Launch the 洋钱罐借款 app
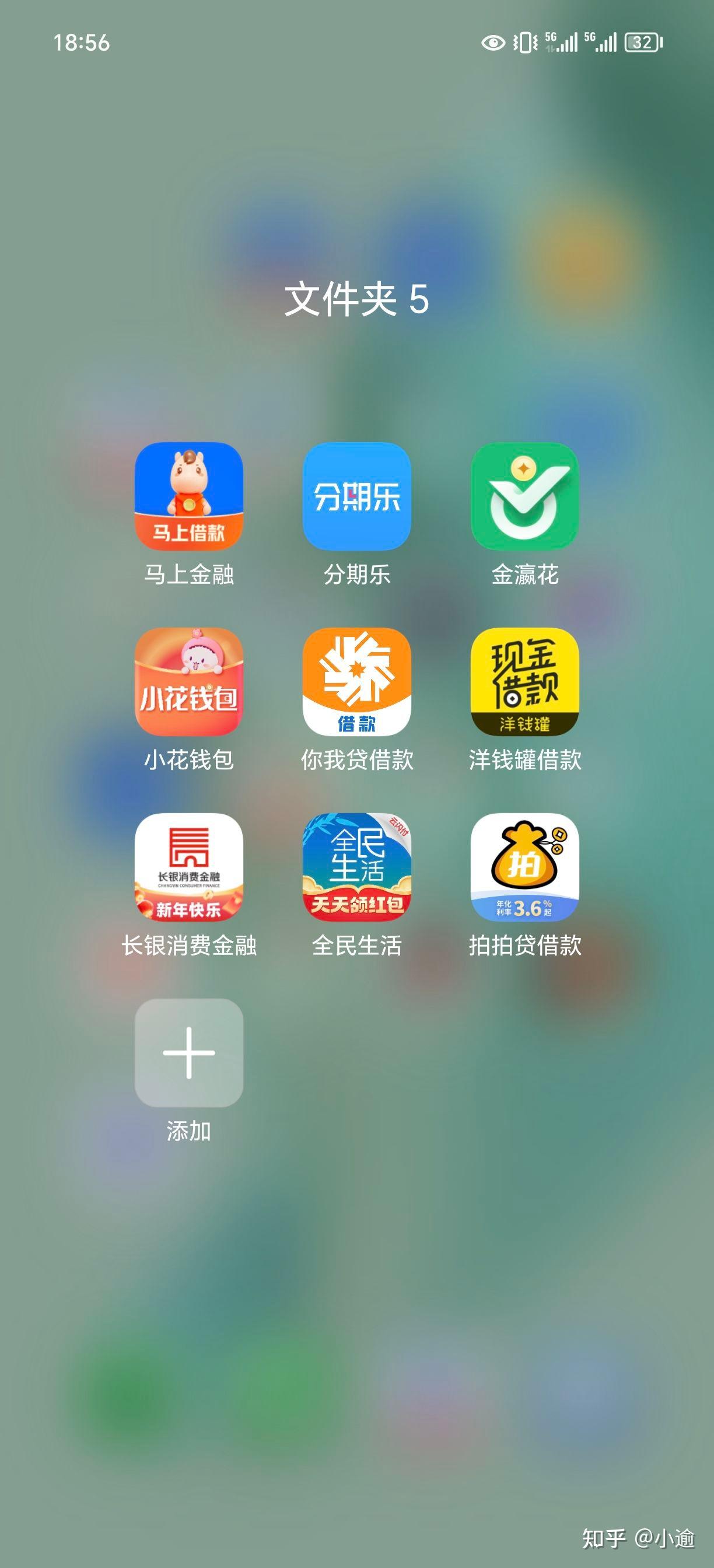Viewport: 714px width, 1568px height. [x=524, y=682]
